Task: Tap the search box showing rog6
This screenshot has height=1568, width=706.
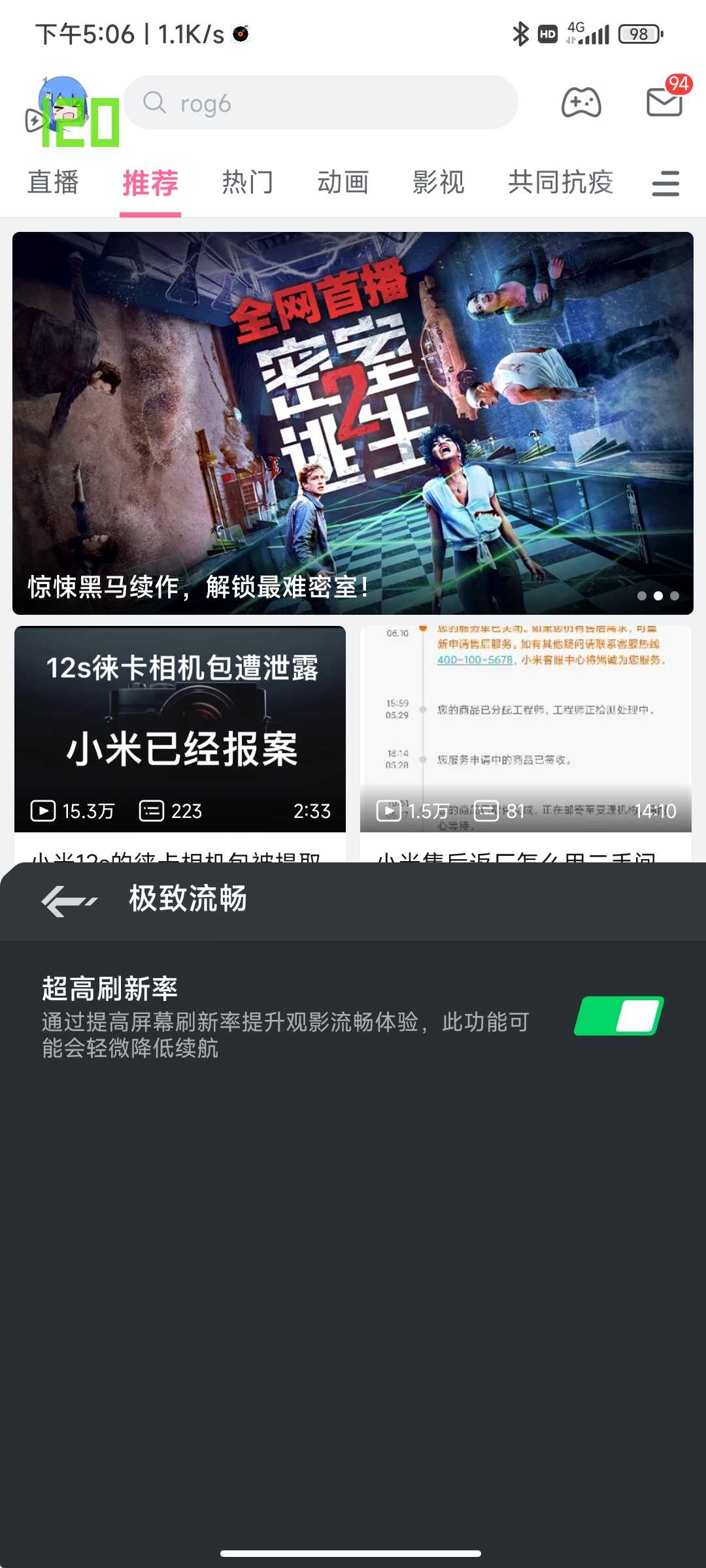Action: coord(320,103)
